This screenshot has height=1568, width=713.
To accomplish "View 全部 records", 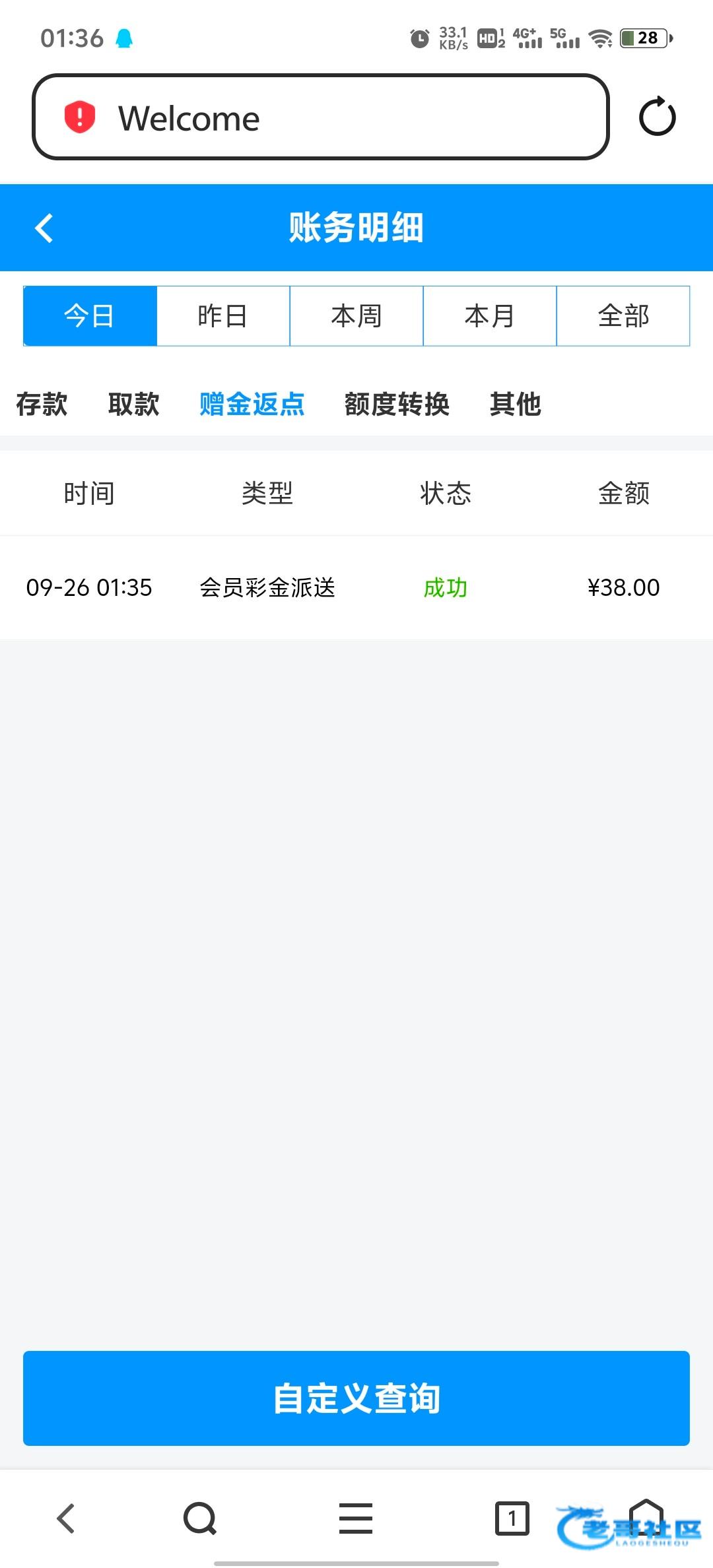I will [623, 316].
